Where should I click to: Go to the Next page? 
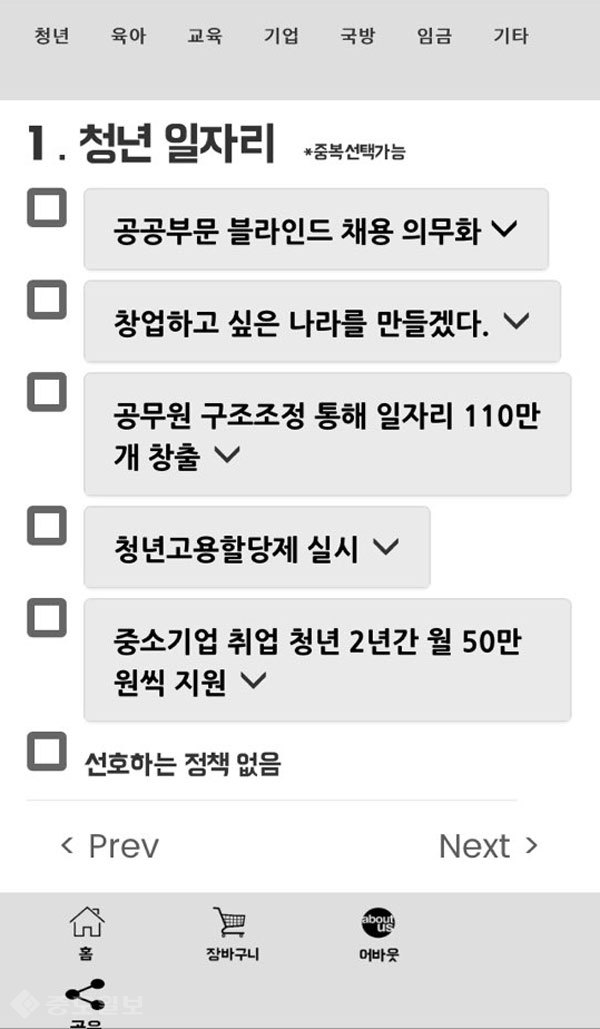pyautogui.click(x=488, y=846)
